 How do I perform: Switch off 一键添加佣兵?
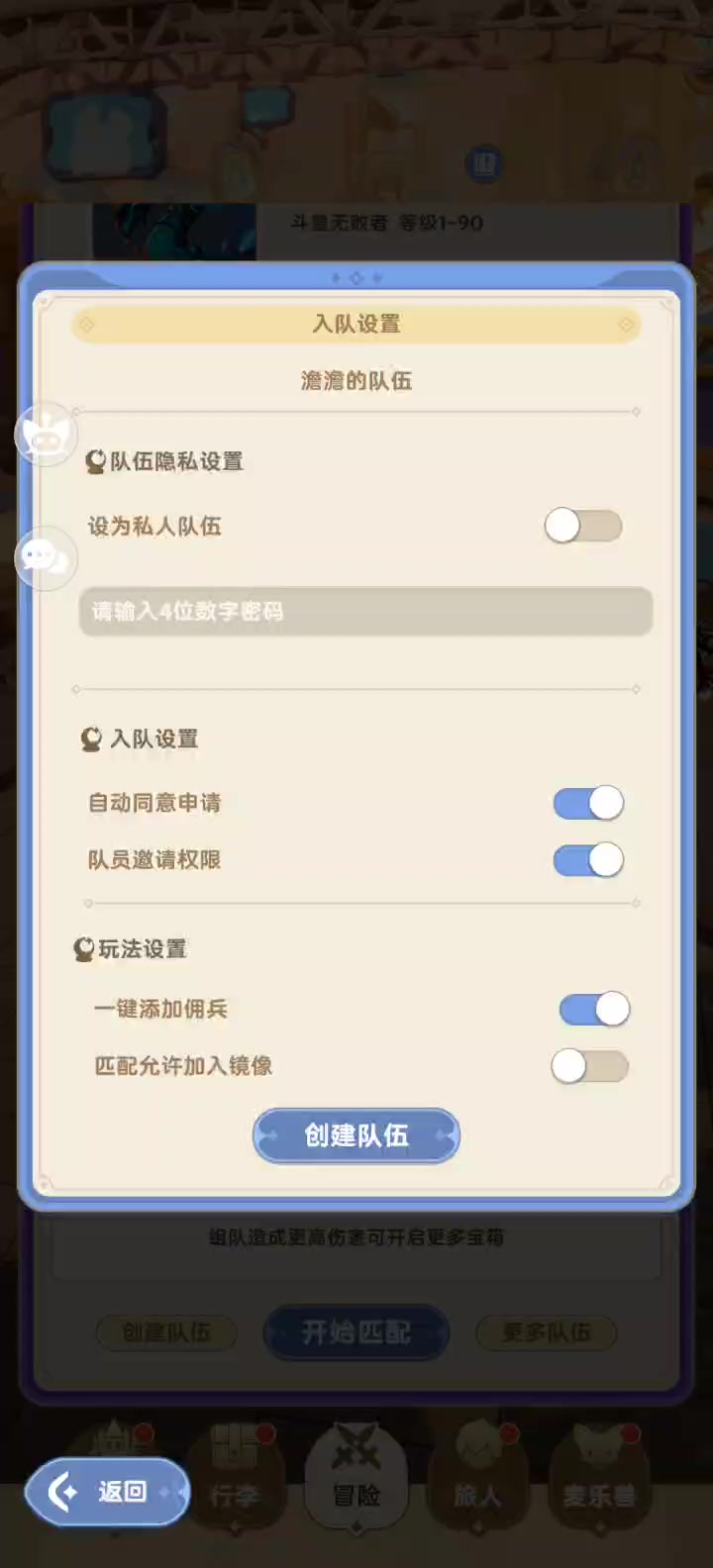point(594,1009)
